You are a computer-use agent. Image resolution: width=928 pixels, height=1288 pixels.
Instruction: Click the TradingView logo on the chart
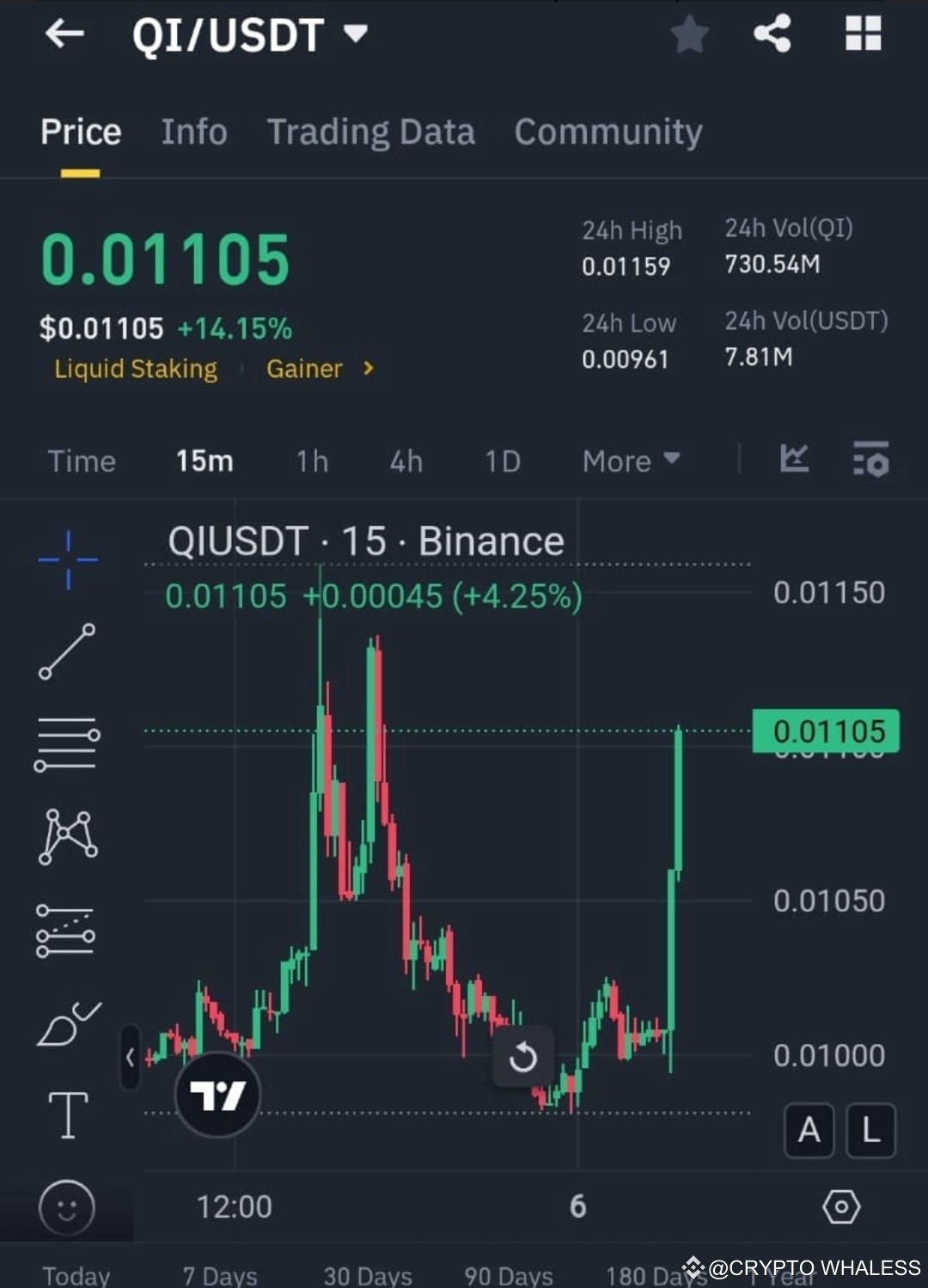tap(217, 1093)
